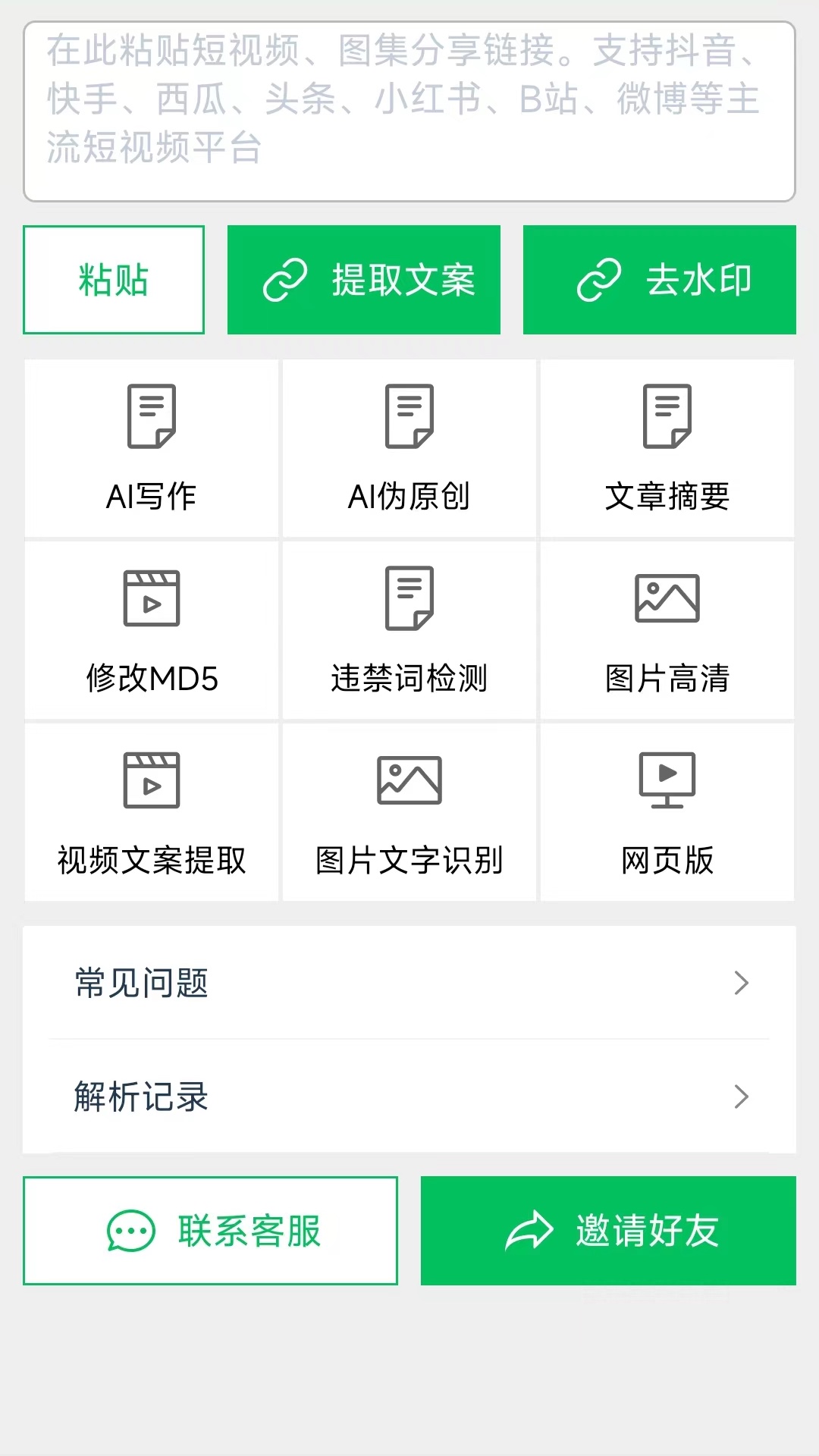
Task: Open the AI写作 tool
Action: click(152, 448)
